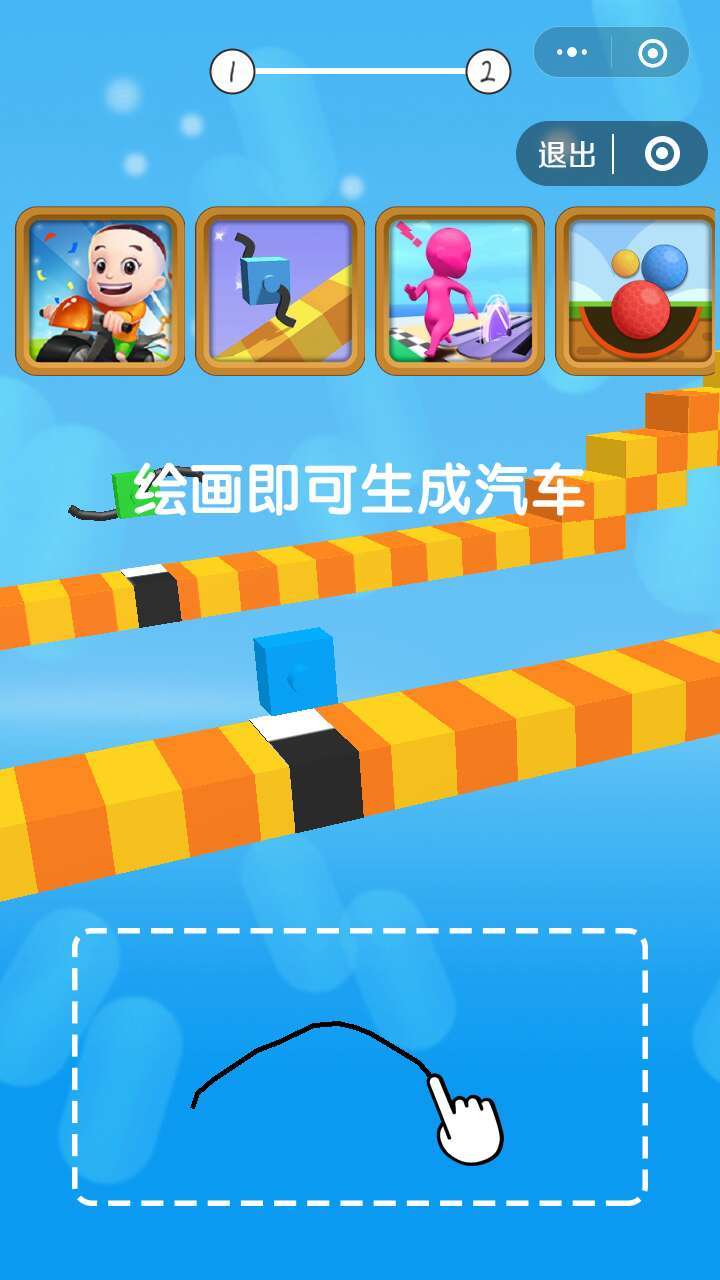The height and width of the screenshot is (1280, 720).
Task: Tap the 退出 exit button
Action: (567, 154)
